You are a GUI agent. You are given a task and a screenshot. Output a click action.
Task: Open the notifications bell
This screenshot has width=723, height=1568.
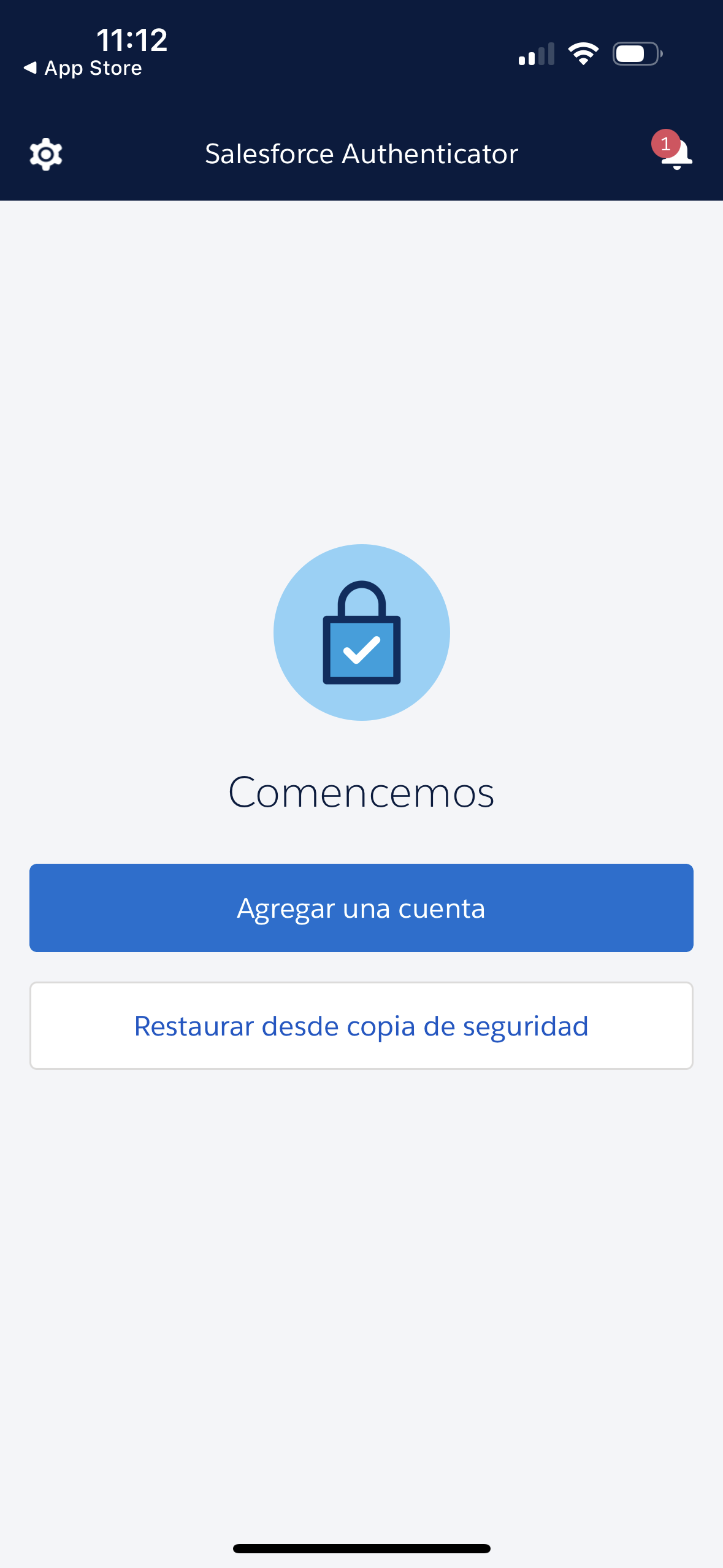coord(676,153)
